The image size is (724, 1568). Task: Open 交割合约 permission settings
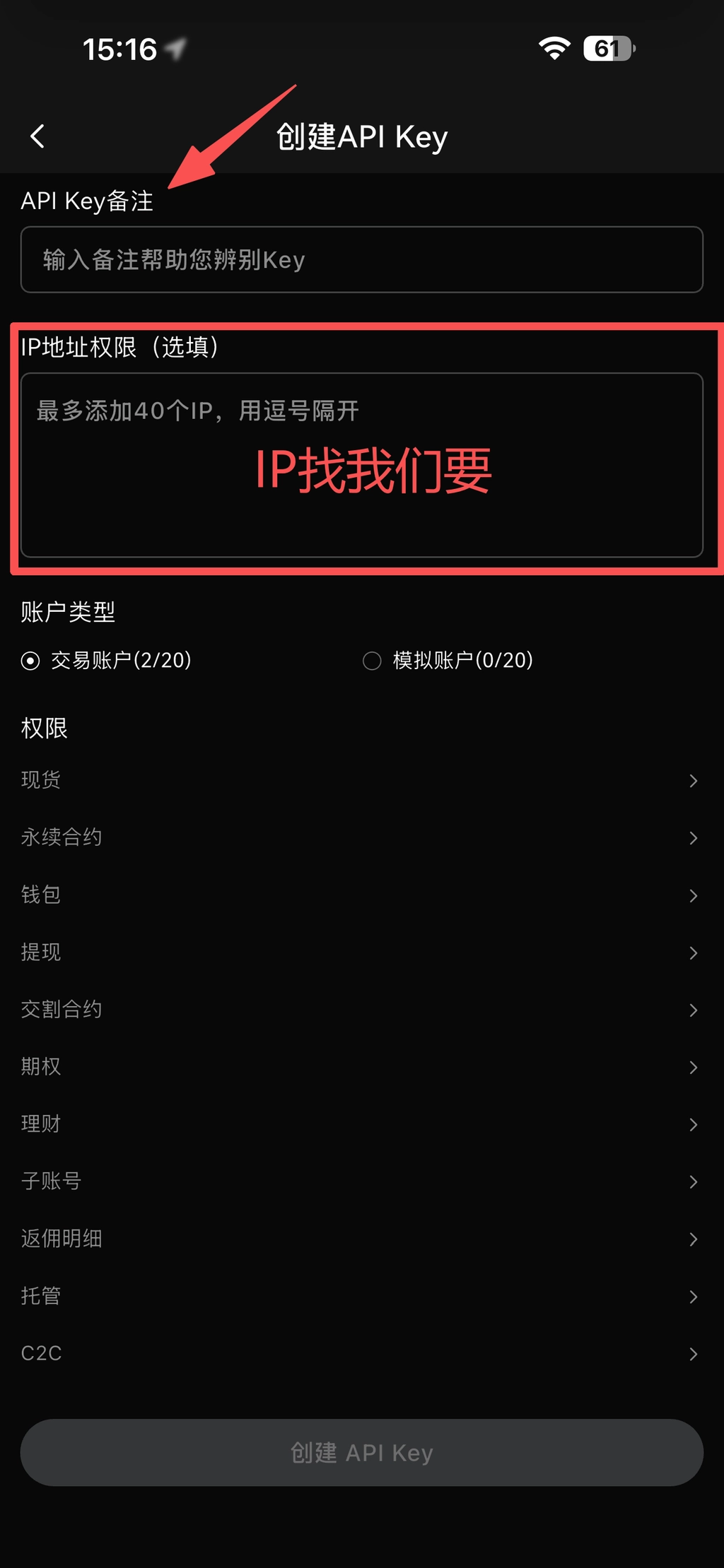point(361,1009)
